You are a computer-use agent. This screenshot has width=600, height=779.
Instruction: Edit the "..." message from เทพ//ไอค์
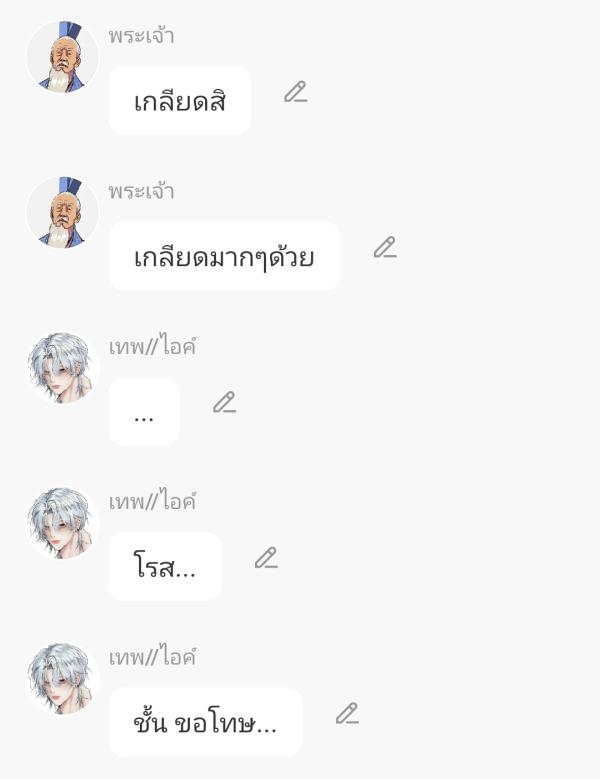[224, 403]
